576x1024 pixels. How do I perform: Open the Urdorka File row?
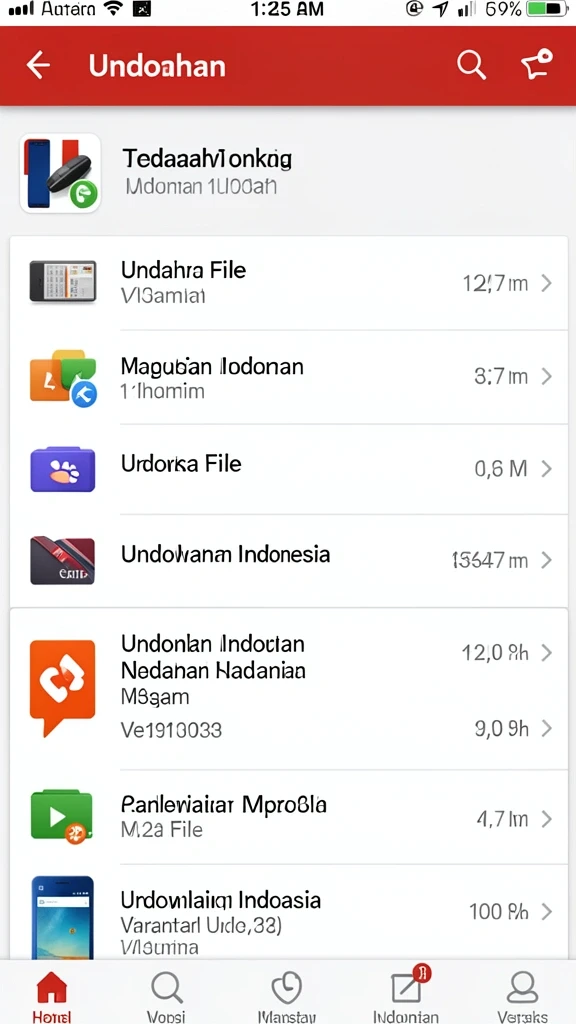pos(288,469)
